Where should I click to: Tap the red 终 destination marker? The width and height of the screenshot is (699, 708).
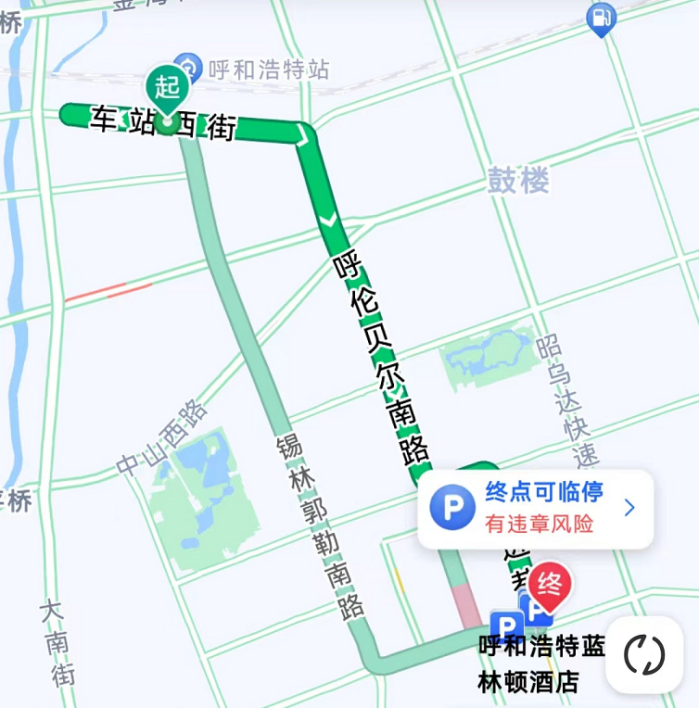coord(550,584)
